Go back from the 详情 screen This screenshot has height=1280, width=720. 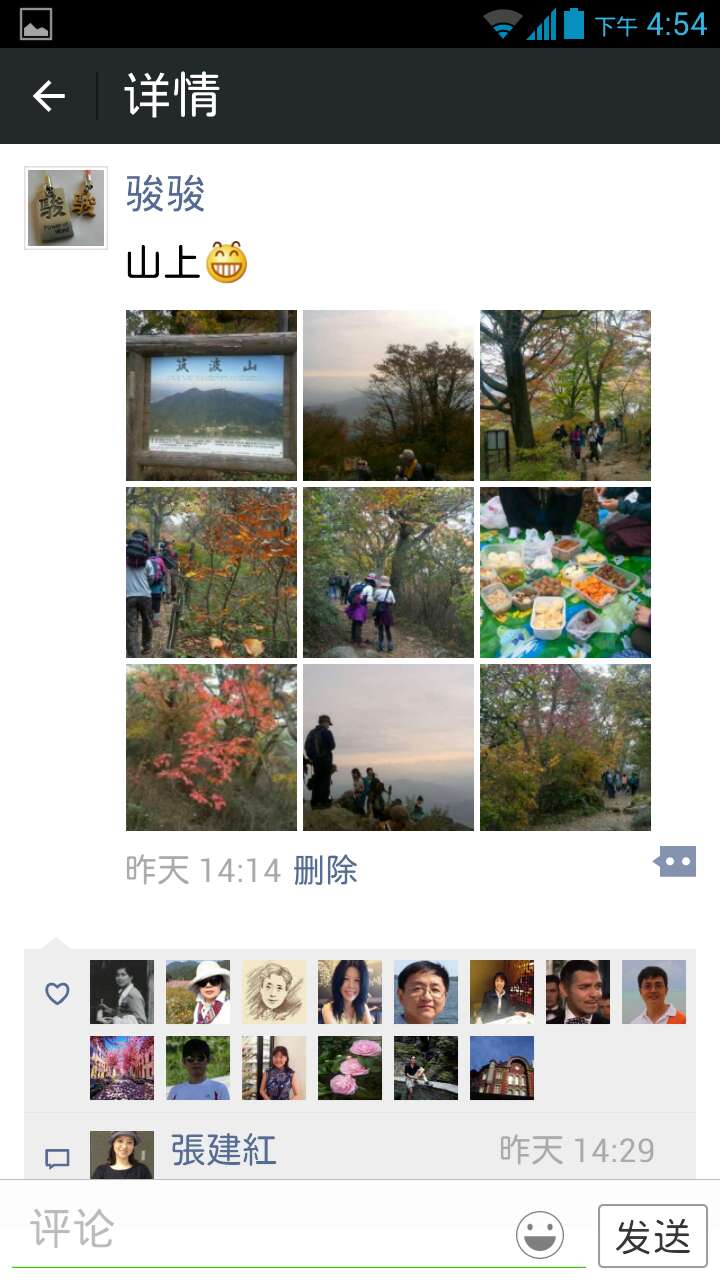48,96
